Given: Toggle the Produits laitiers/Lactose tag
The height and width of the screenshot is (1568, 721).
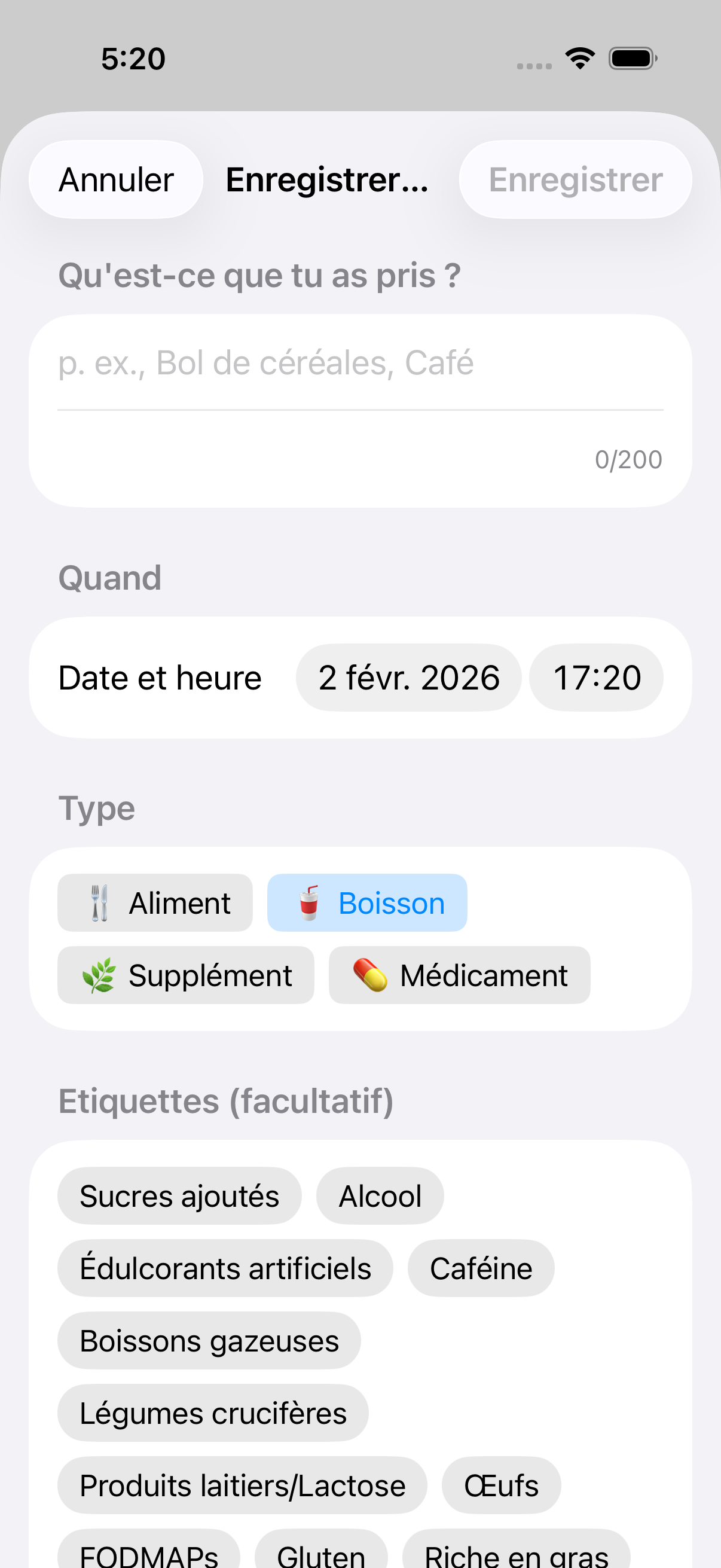Looking at the screenshot, I should (242, 1486).
